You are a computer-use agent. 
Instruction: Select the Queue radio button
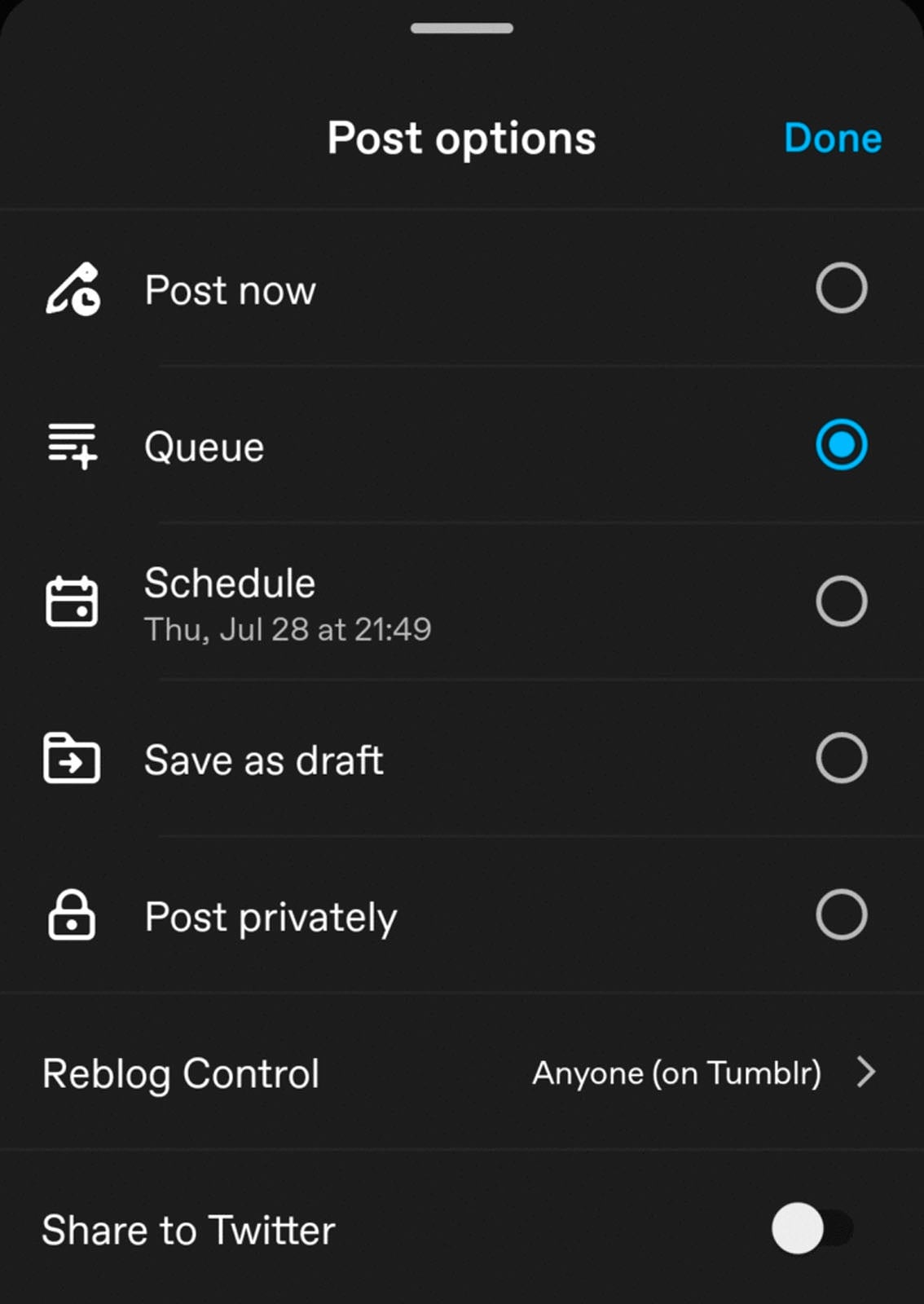coord(842,445)
